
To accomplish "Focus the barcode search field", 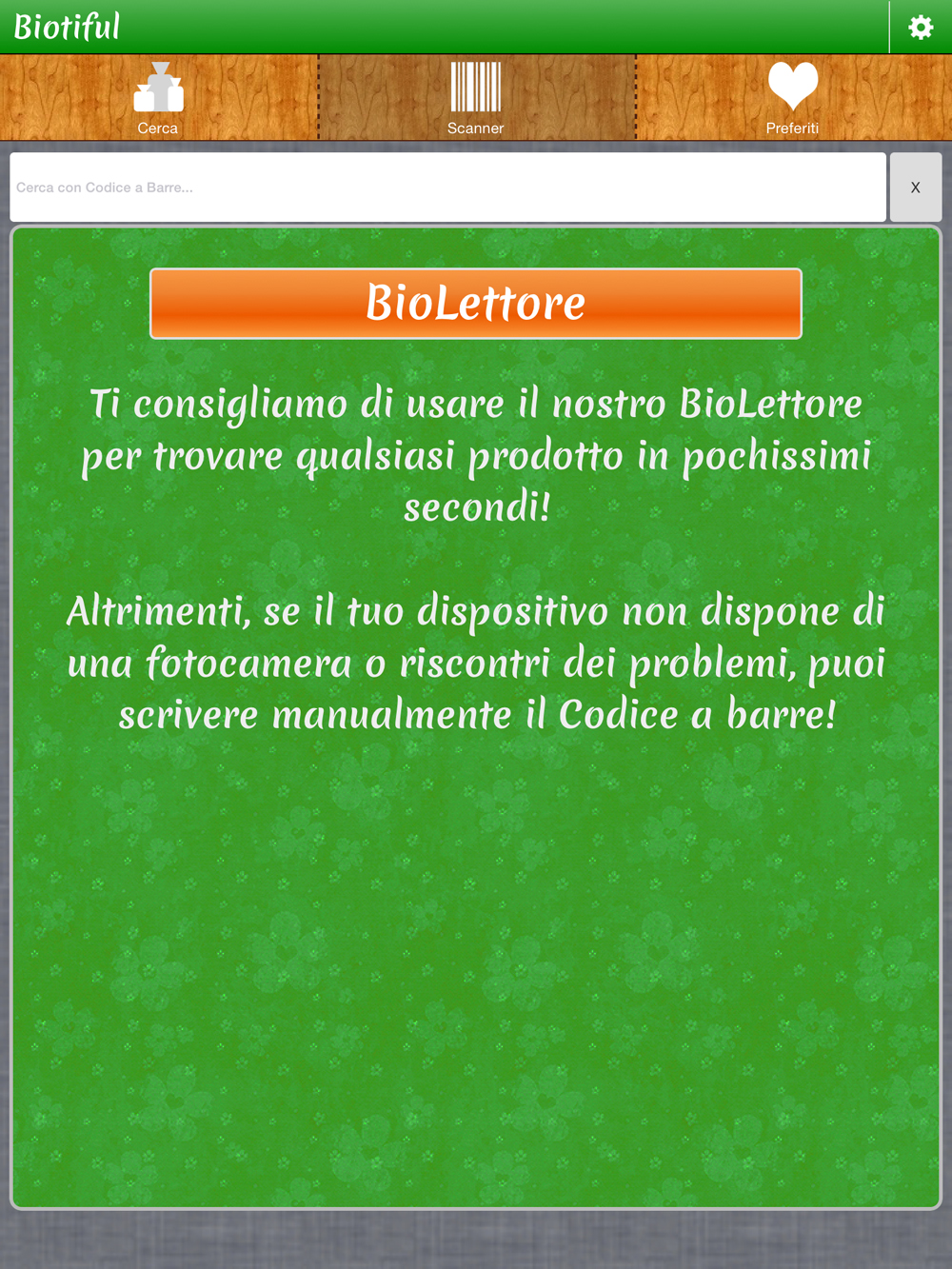I will [x=447, y=188].
